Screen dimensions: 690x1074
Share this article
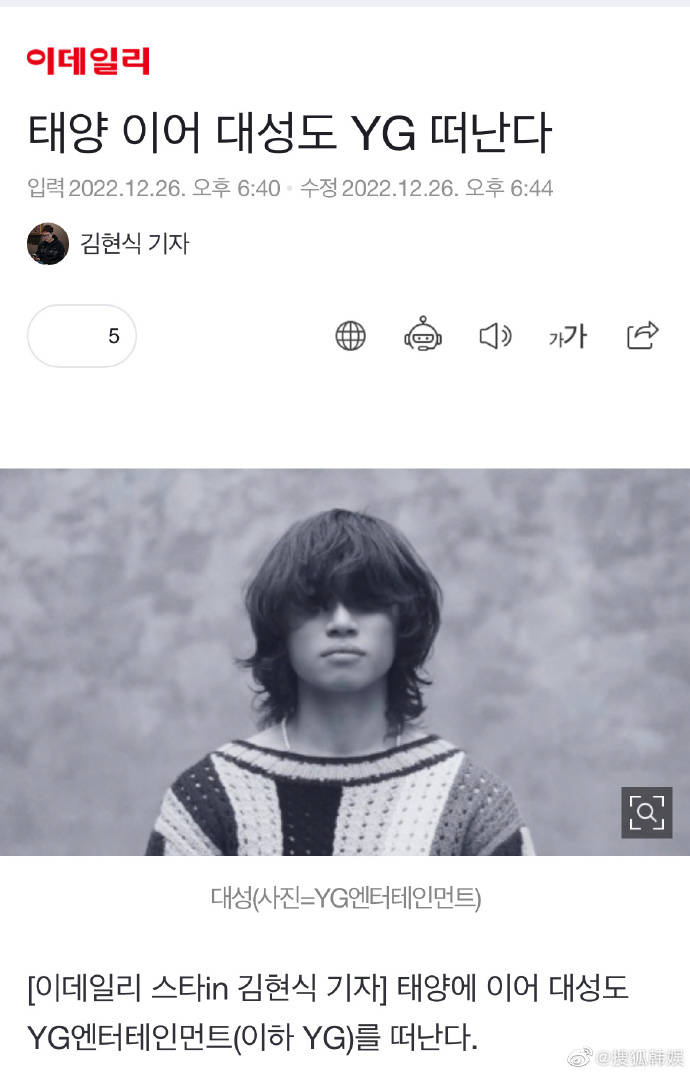[642, 335]
